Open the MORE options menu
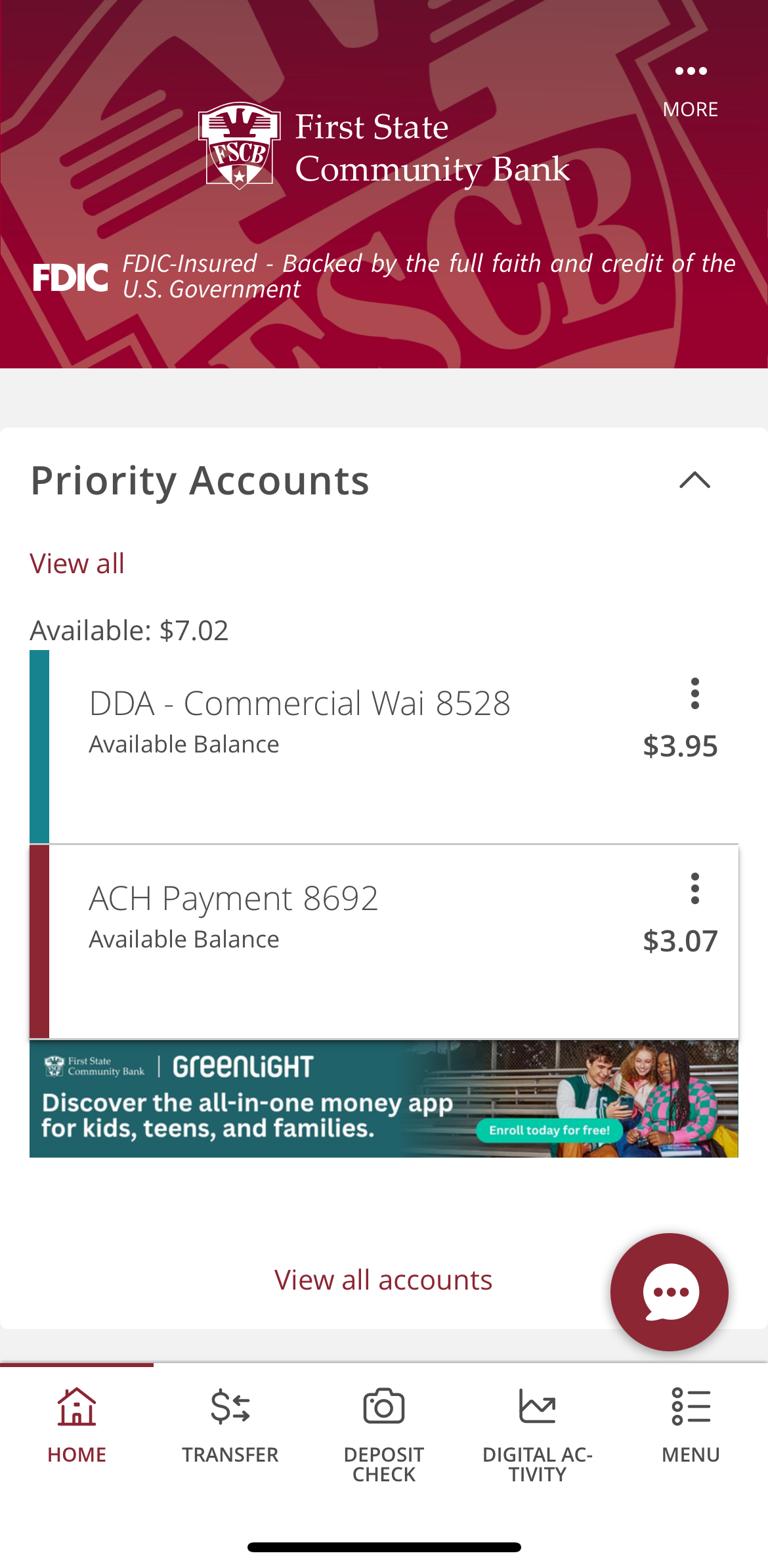768x1568 pixels. [691, 89]
